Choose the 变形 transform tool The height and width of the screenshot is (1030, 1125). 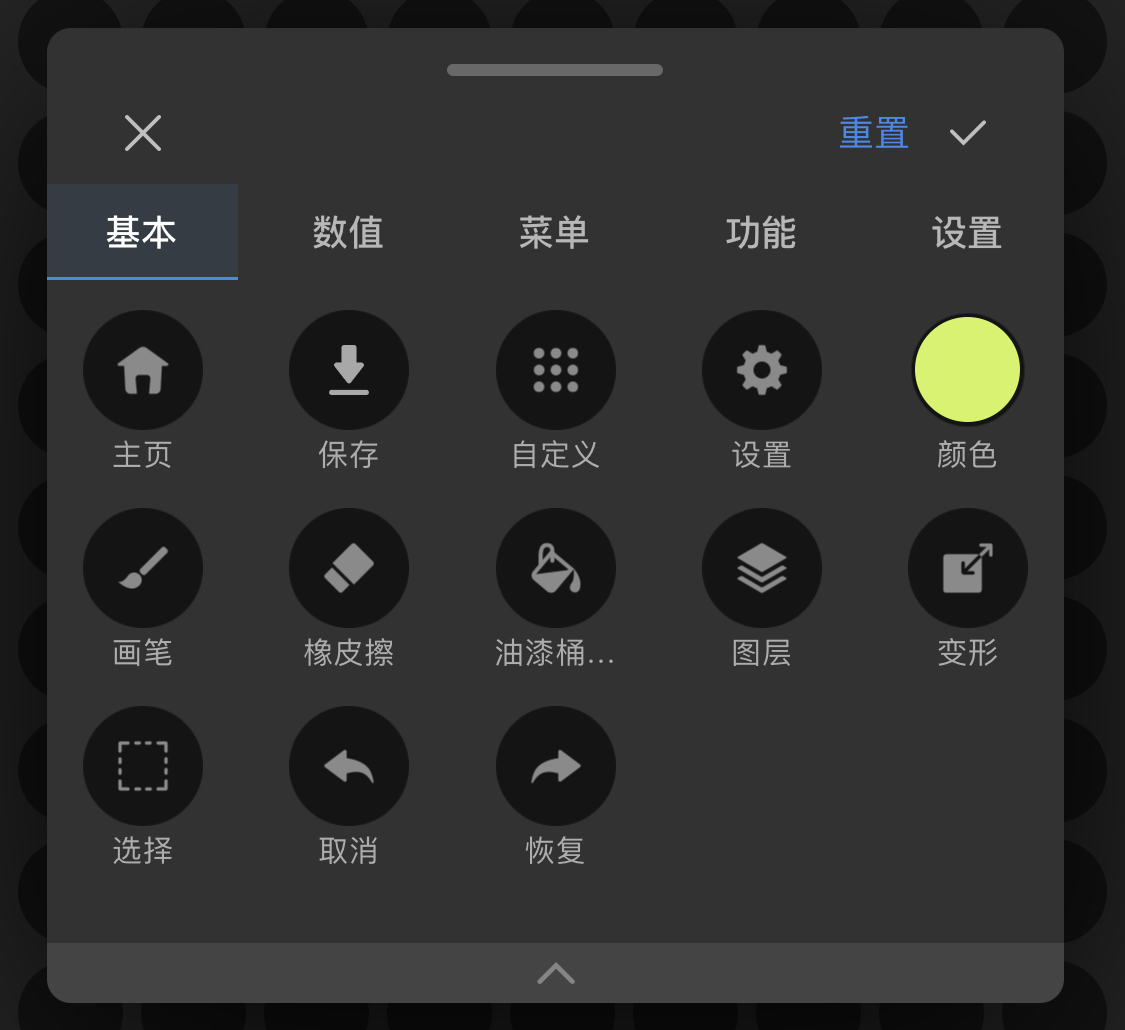point(967,568)
